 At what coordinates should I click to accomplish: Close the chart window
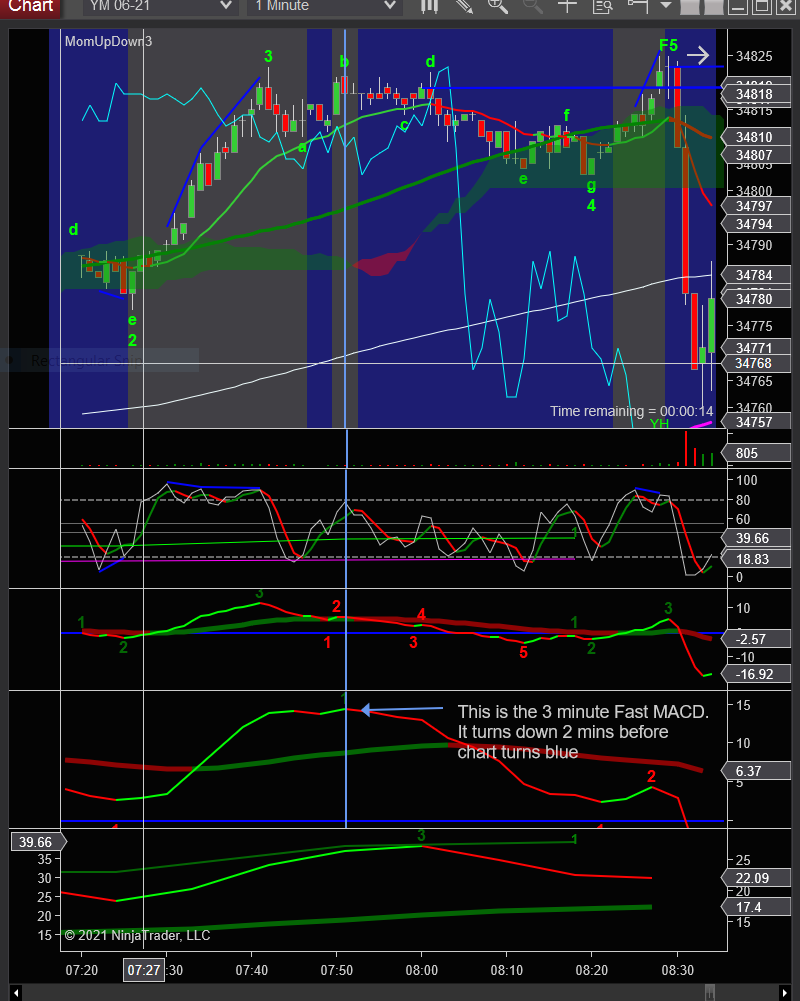[x=784, y=6]
